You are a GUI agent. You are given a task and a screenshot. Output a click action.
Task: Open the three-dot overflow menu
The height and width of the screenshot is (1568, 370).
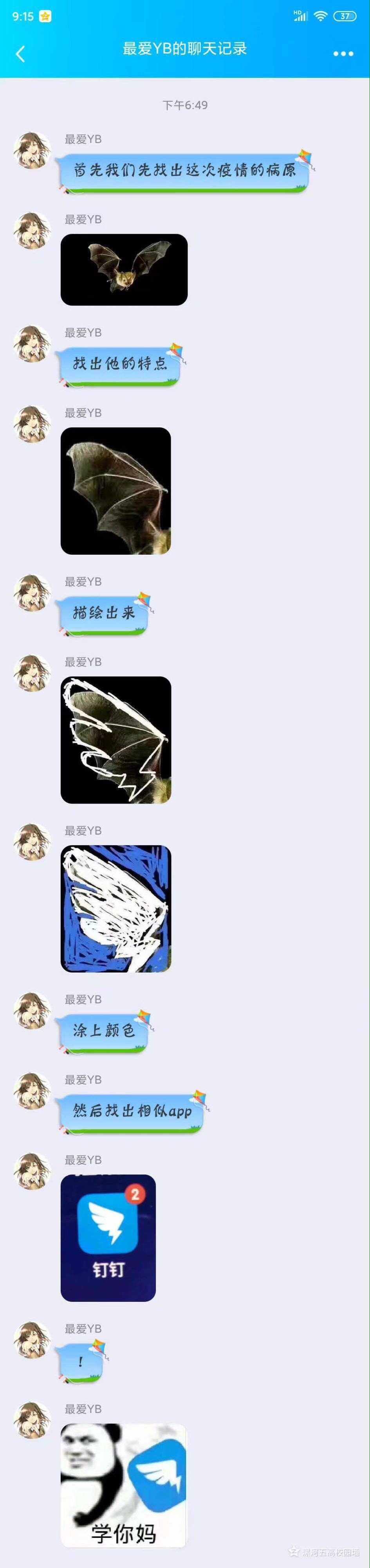coord(343,54)
